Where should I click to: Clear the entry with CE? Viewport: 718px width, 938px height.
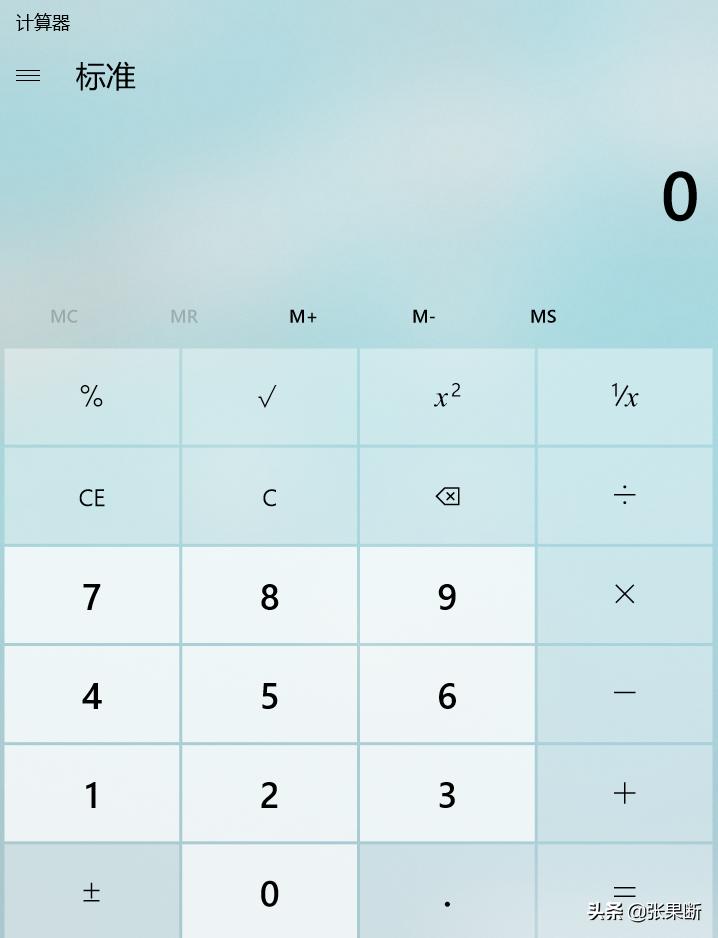pos(92,497)
